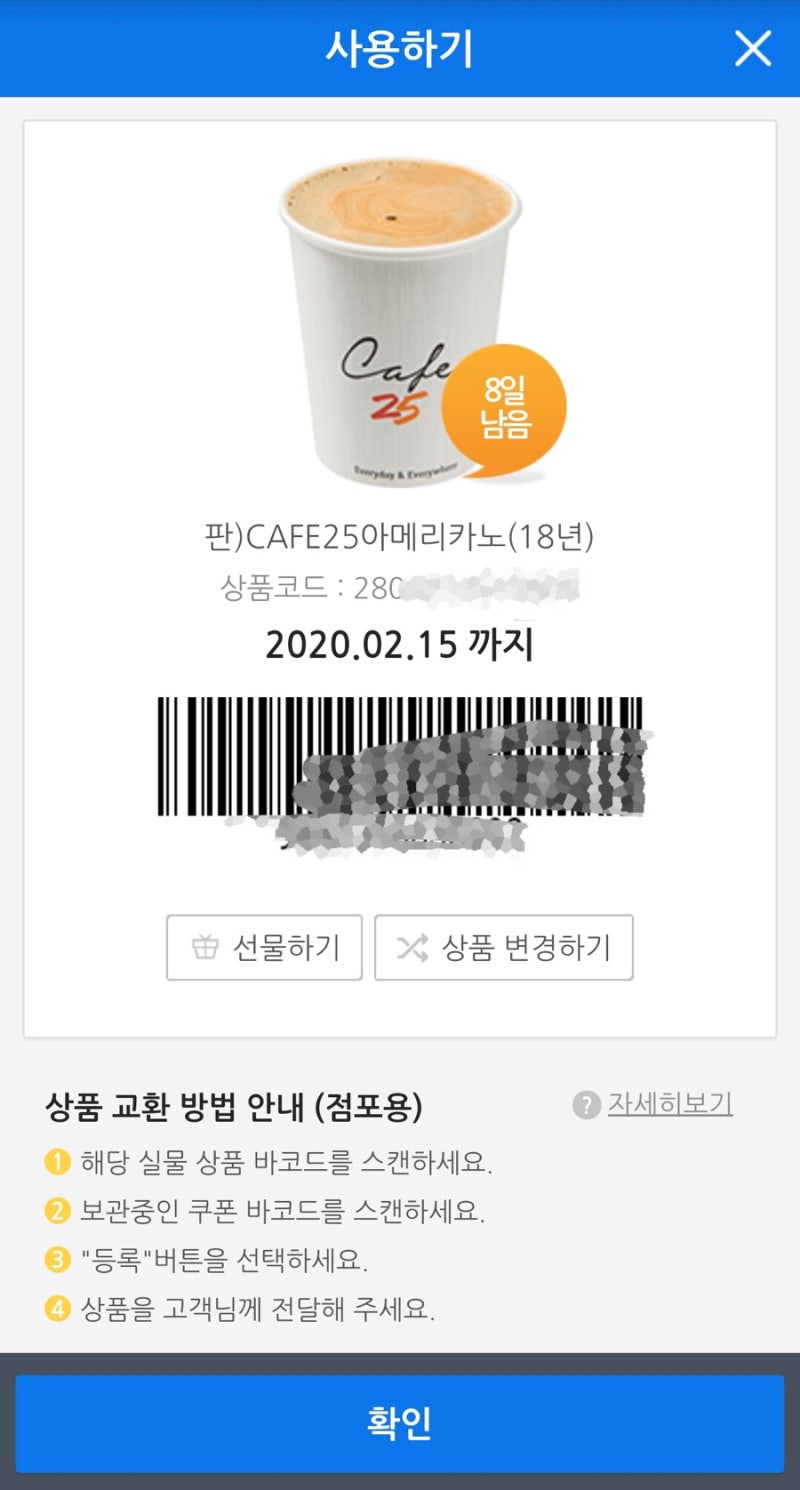Select the 사용하기 header title

400,48
